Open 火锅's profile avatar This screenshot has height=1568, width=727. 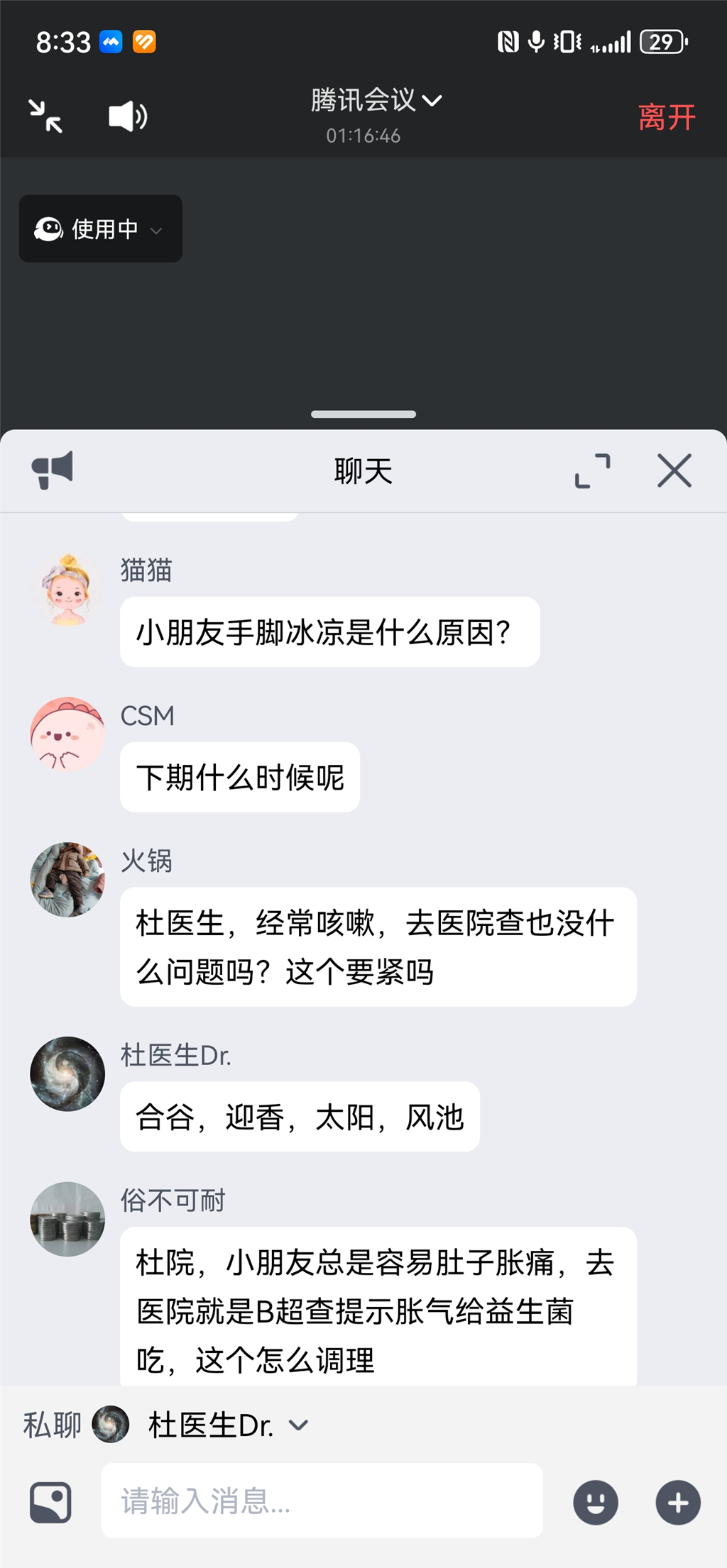pyautogui.click(x=67, y=880)
